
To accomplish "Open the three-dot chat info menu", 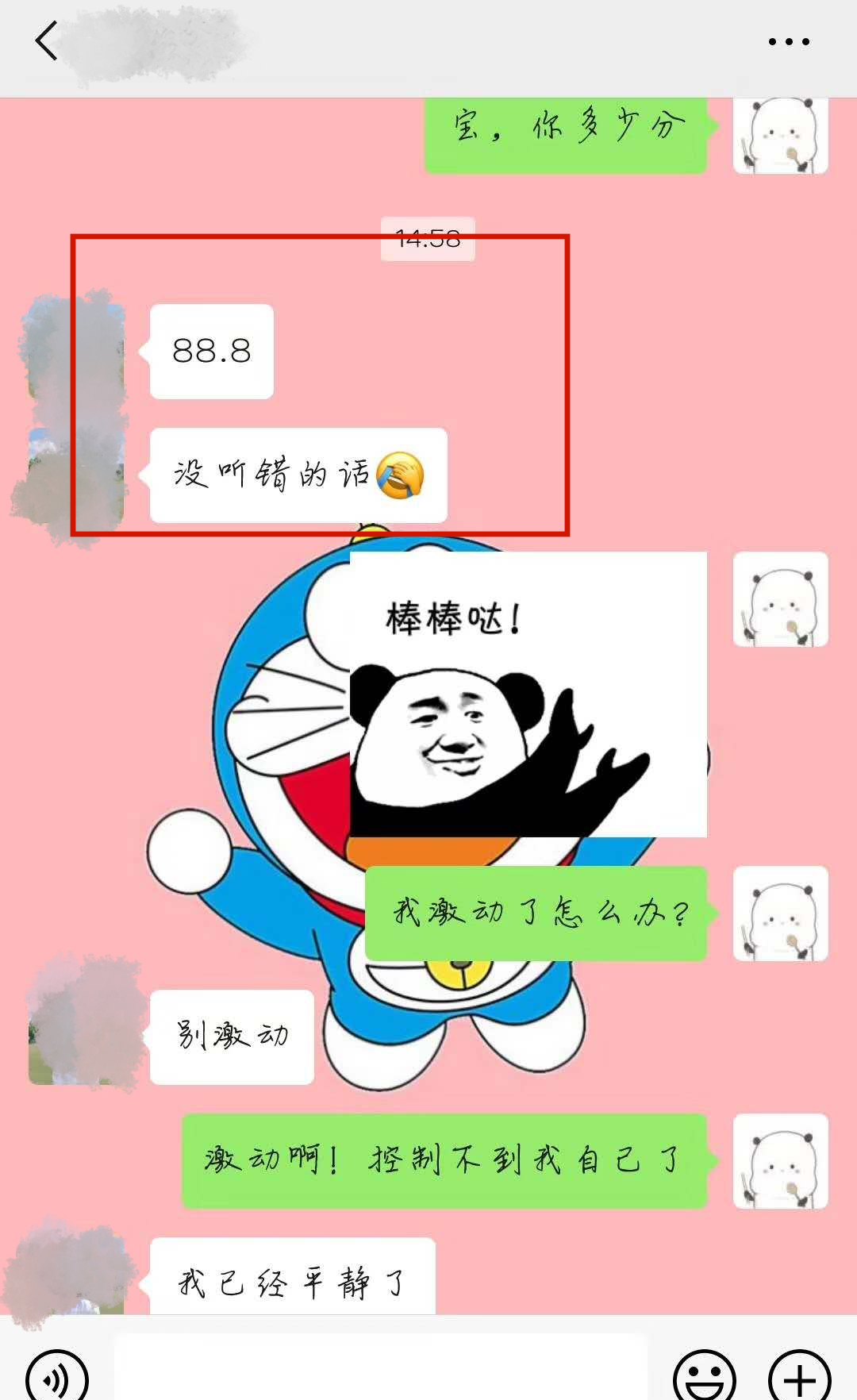I will click(x=789, y=41).
